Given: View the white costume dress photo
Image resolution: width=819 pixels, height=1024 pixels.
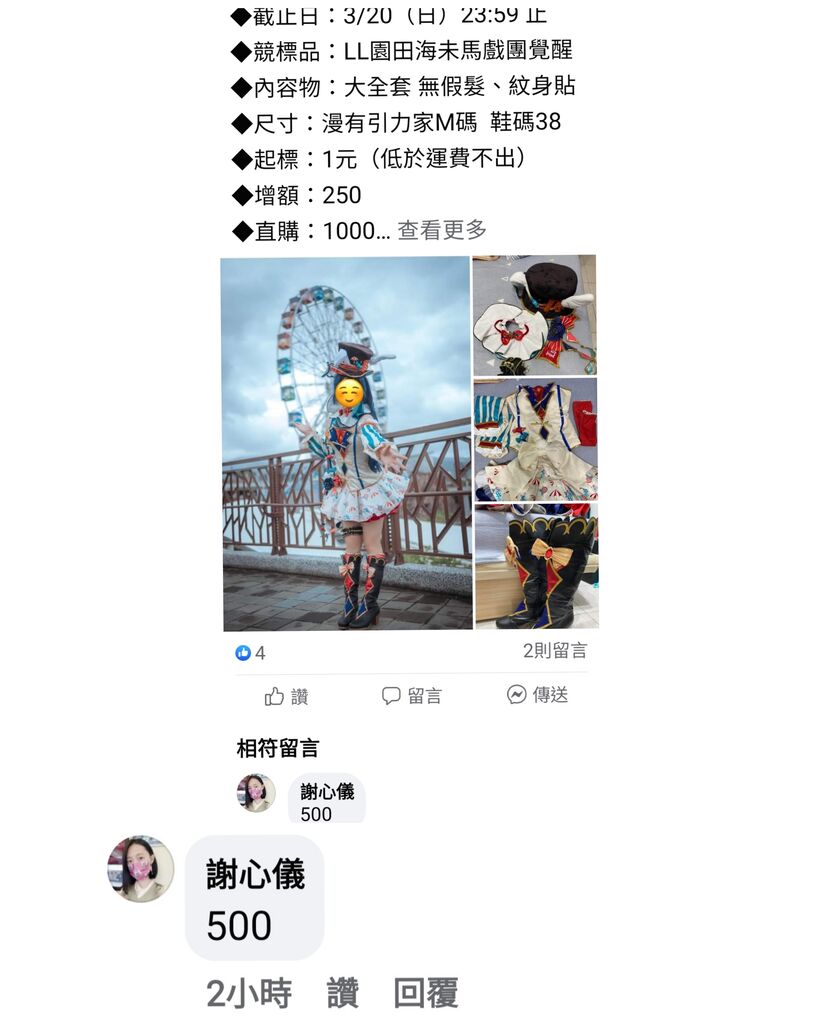Looking at the screenshot, I should (534, 439).
